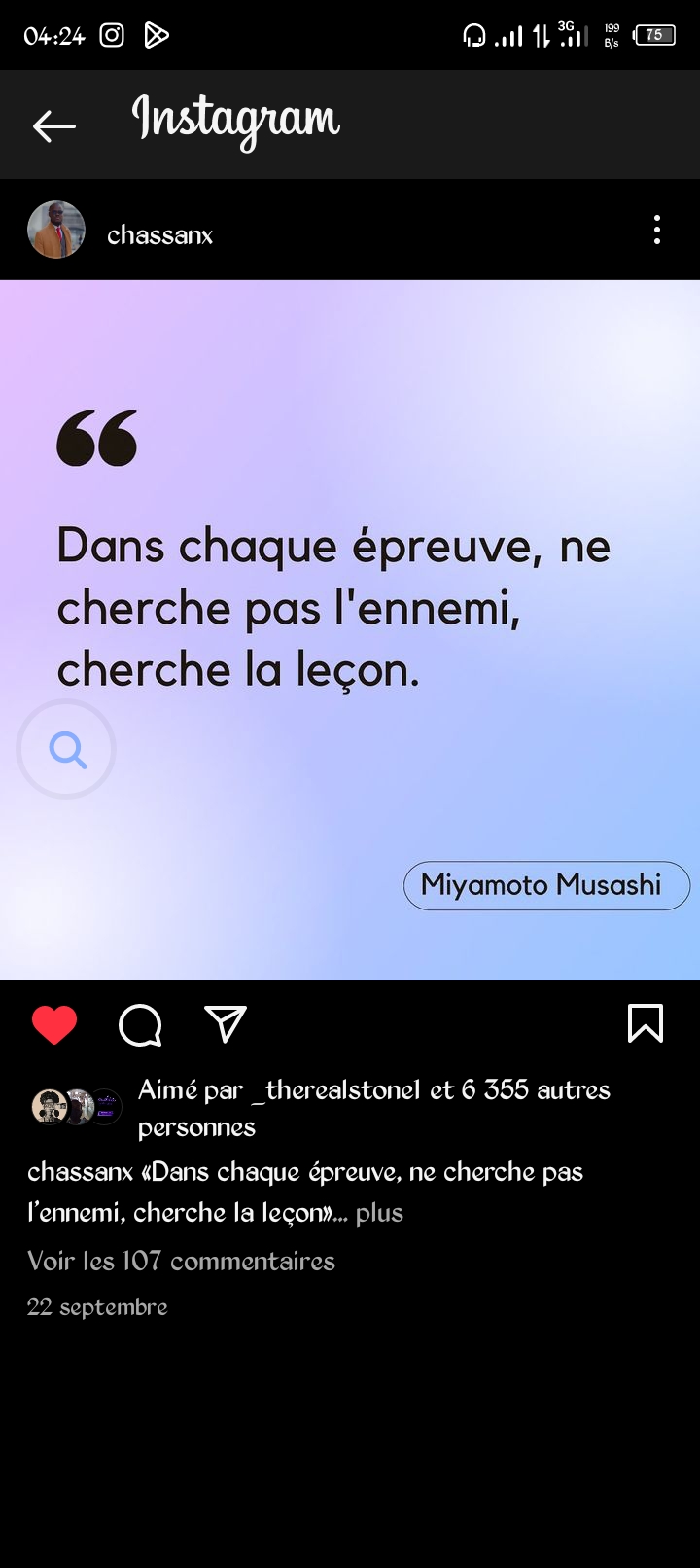
Task: Tap the magnifier search button on the image
Action: pyautogui.click(x=67, y=750)
